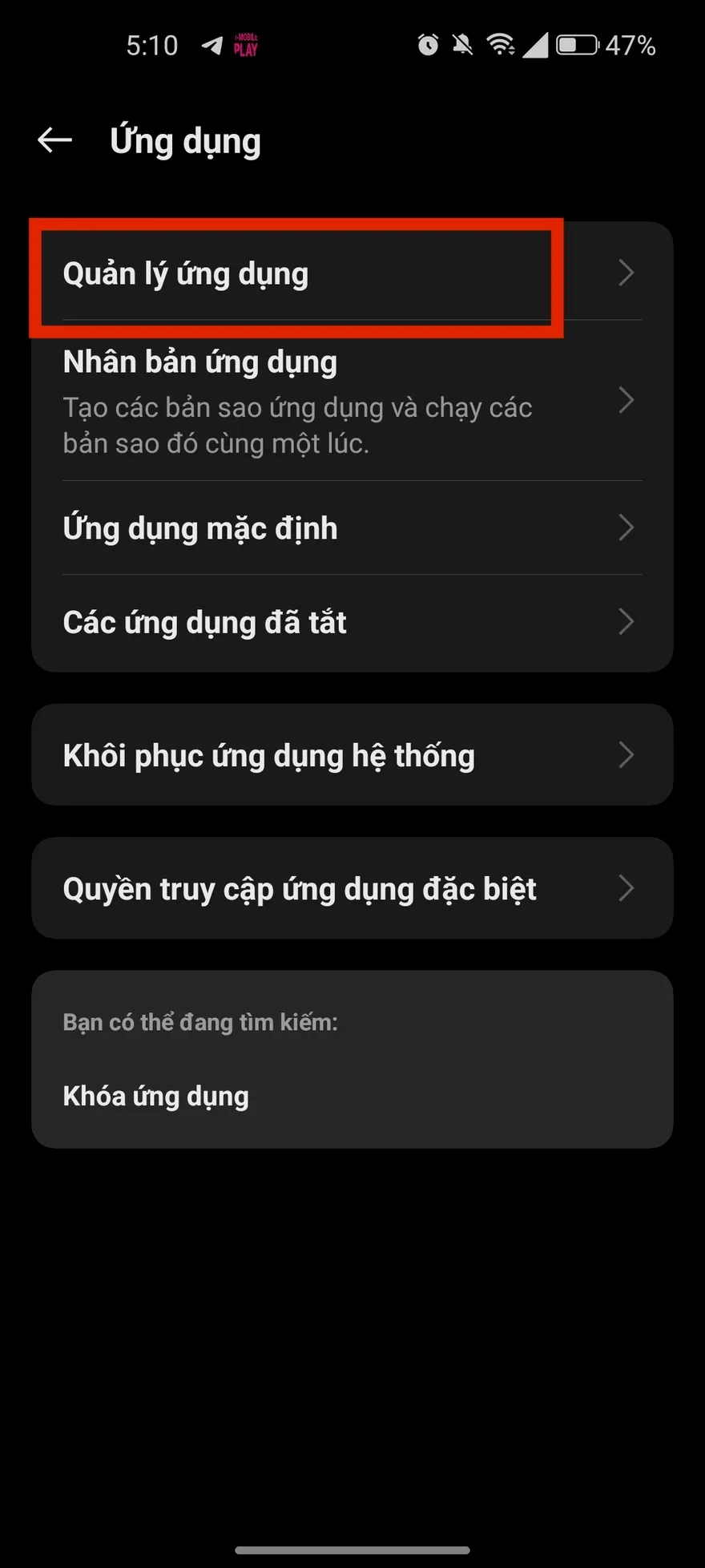Expand the chevron beside Khôi phục ứng dụng hệ thống
This screenshot has width=705, height=1568.
tap(627, 754)
